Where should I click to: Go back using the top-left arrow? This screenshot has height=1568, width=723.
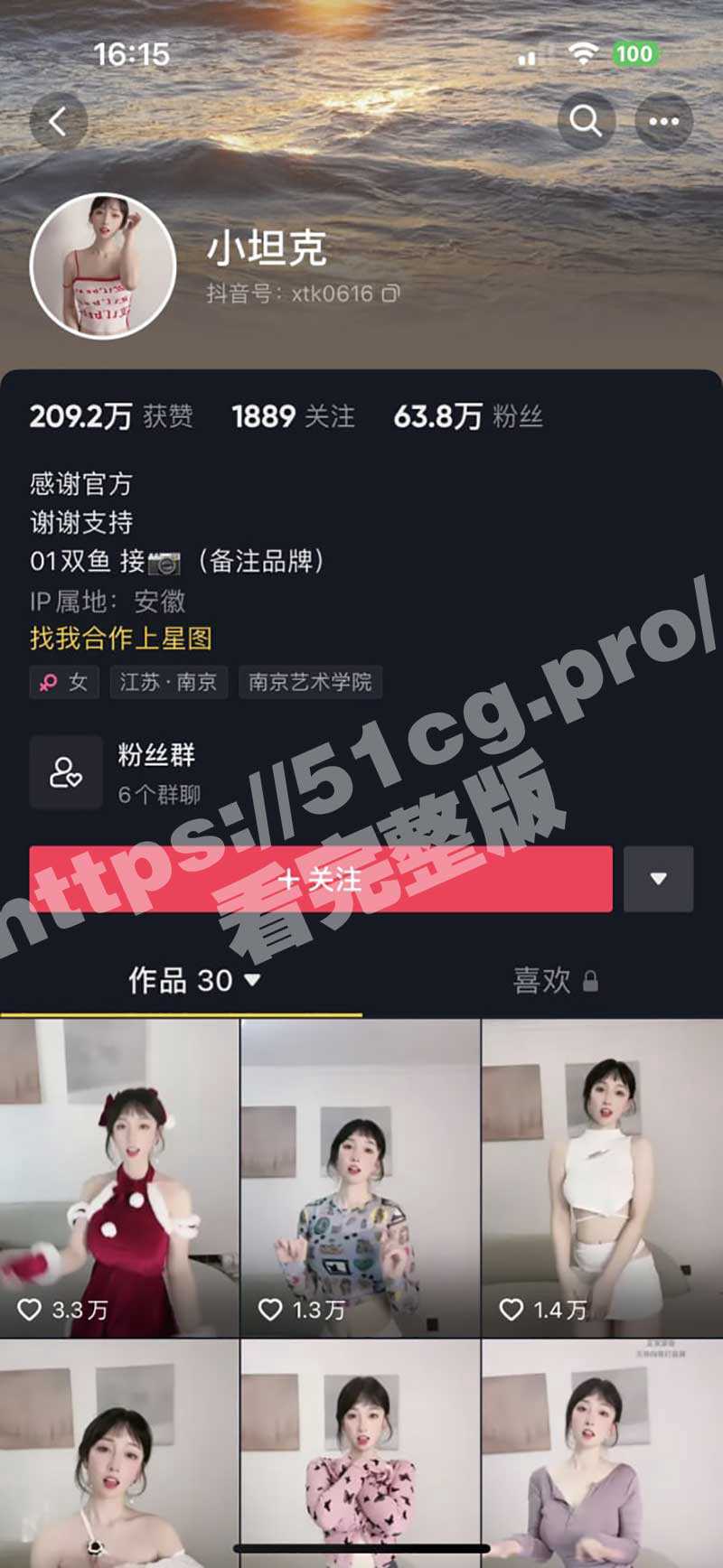59,121
